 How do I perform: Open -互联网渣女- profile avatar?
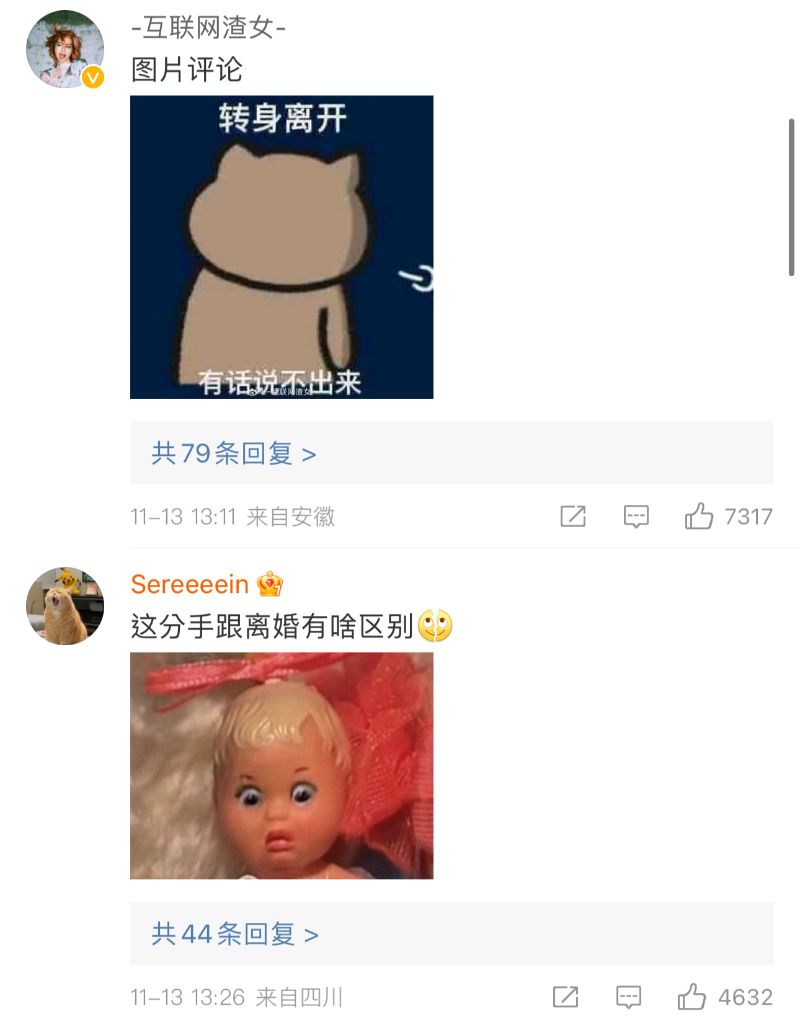pyautogui.click(x=65, y=50)
